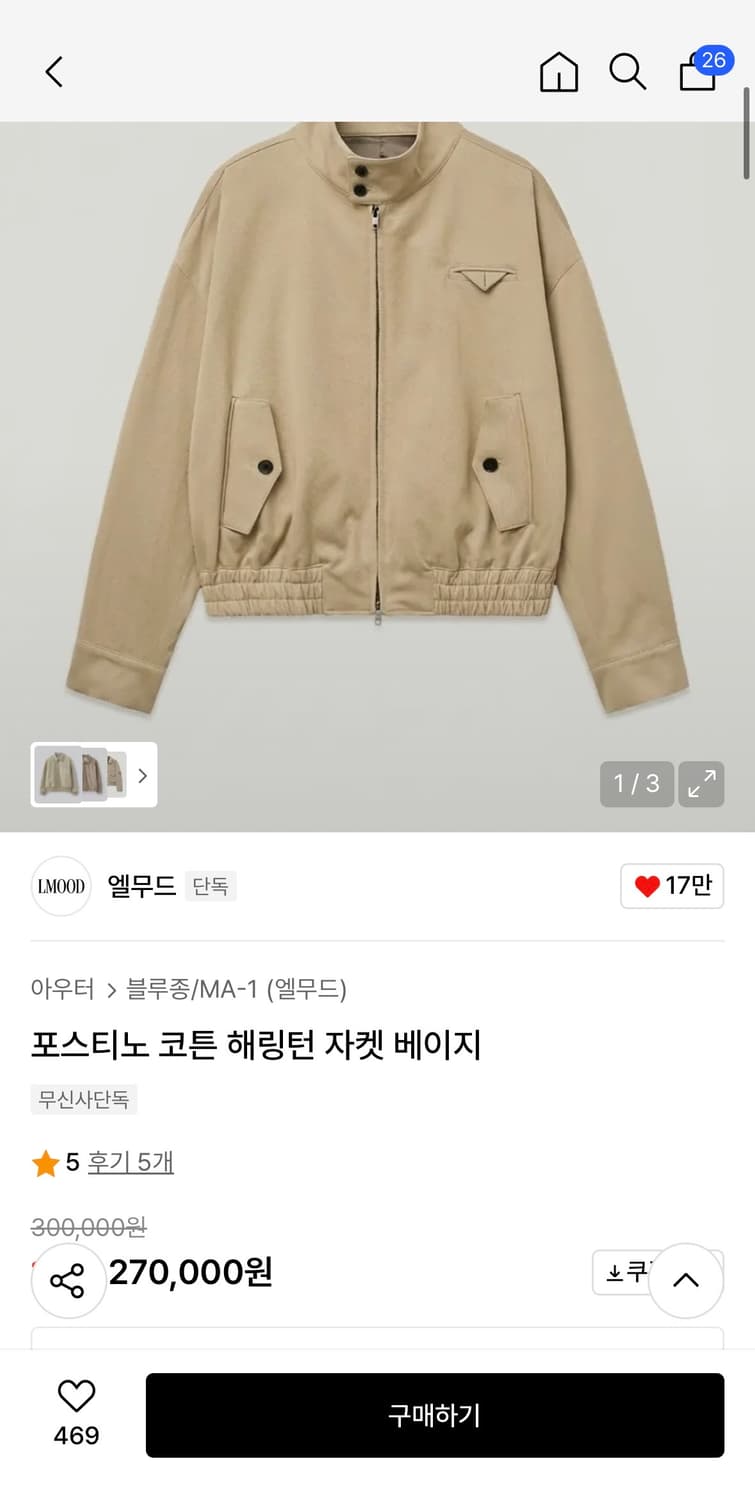Screen dimensions: 755x1500
Task: Expand more thumbnails with the chevron arrow
Action: [143, 776]
